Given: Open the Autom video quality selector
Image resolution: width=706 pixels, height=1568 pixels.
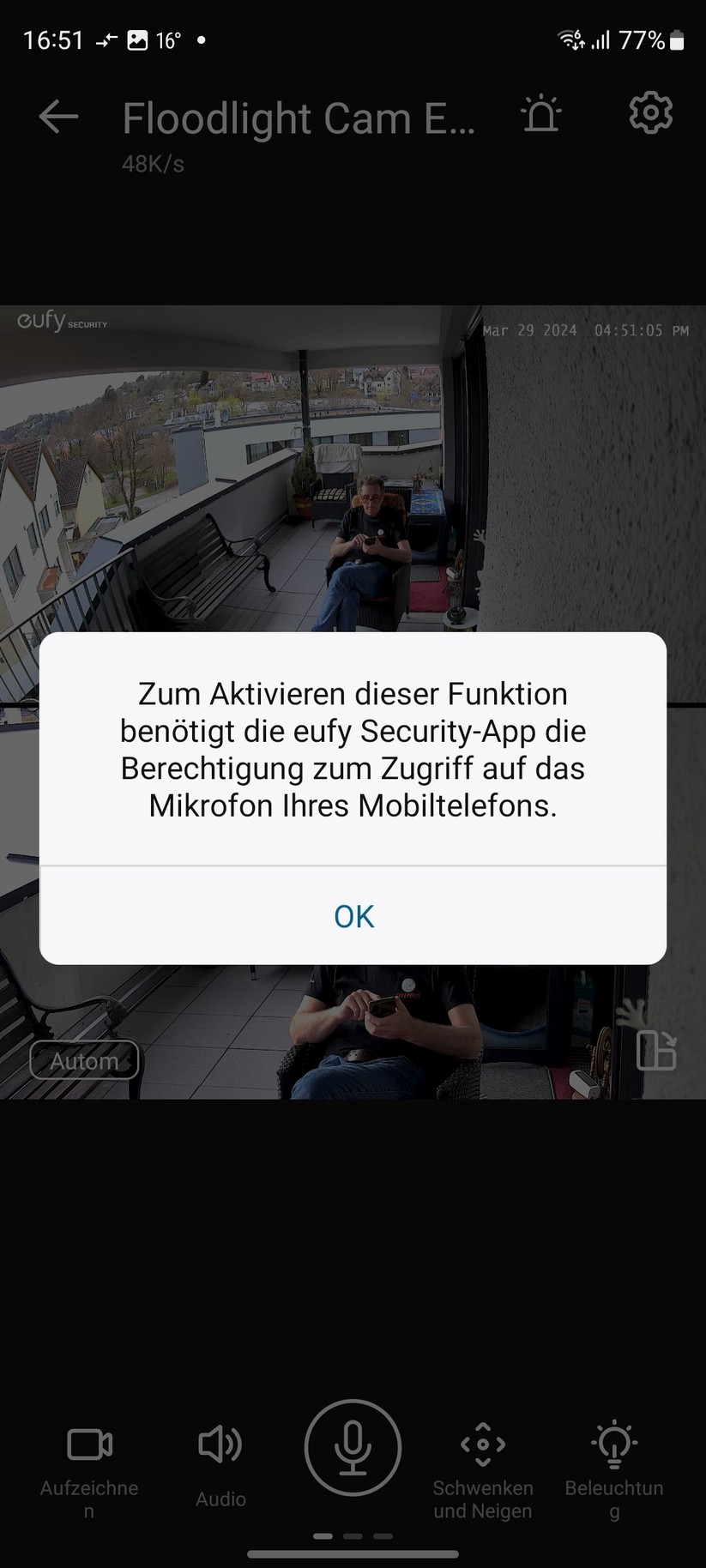Looking at the screenshot, I should (x=83, y=1060).
